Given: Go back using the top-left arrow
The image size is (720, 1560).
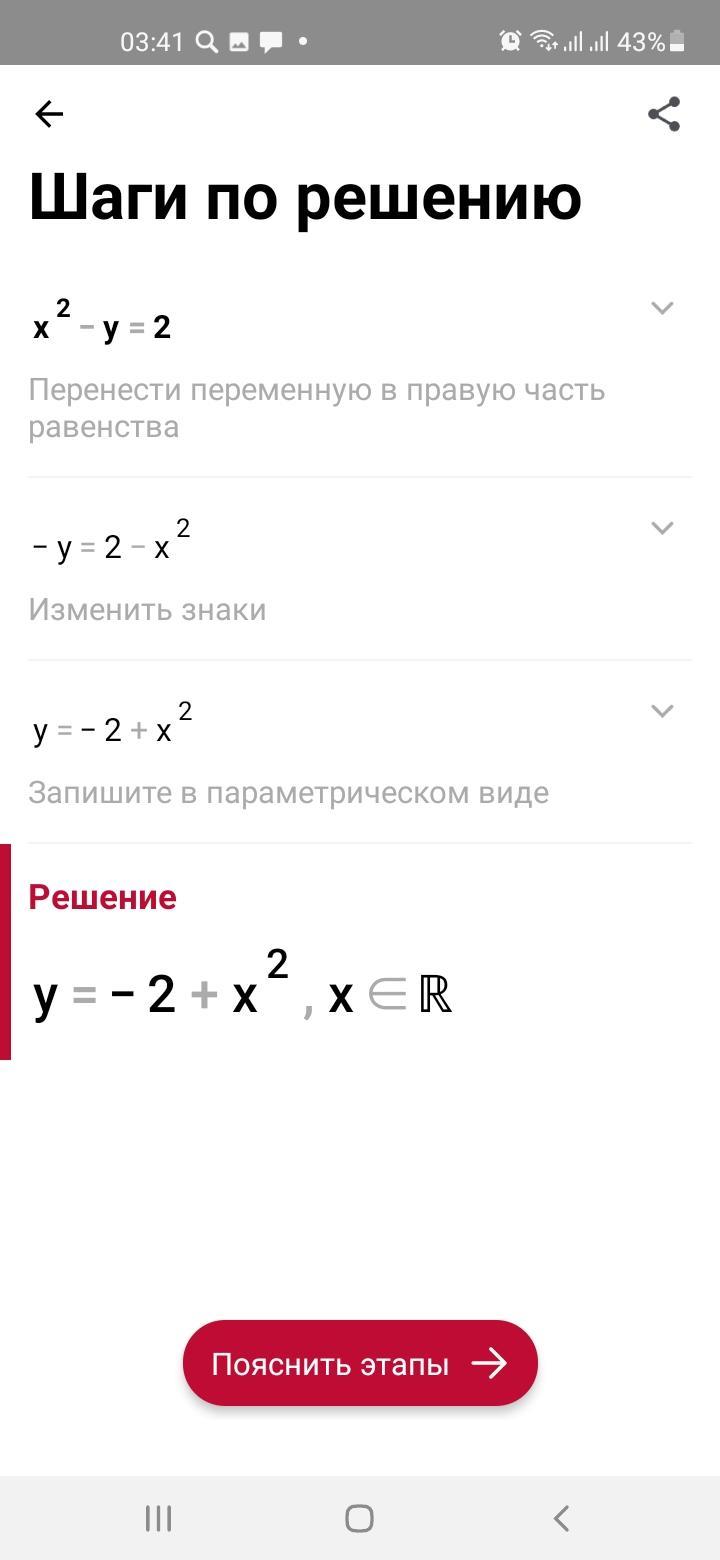Looking at the screenshot, I should [49, 114].
